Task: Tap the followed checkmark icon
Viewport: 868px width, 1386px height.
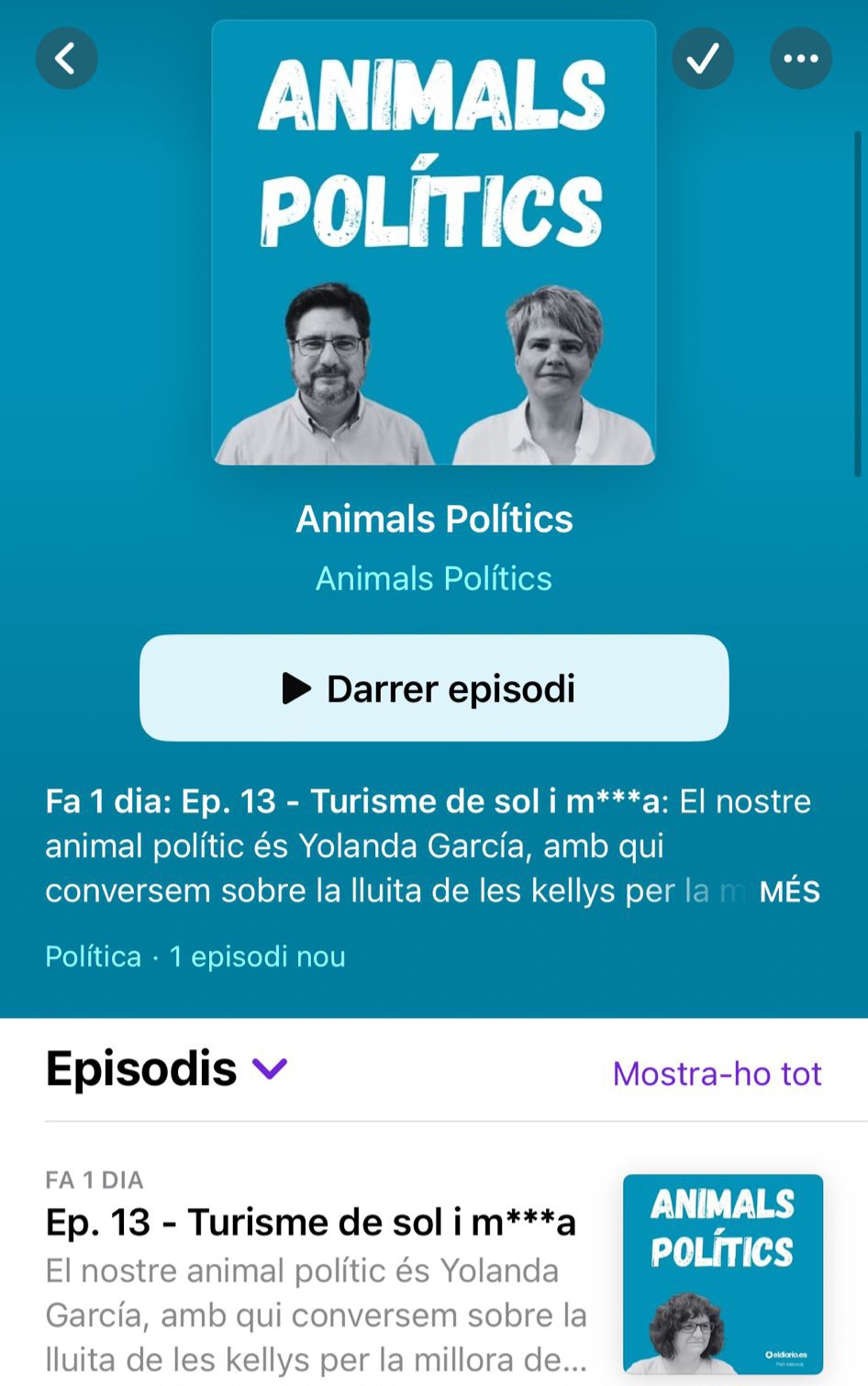Action: click(x=703, y=59)
